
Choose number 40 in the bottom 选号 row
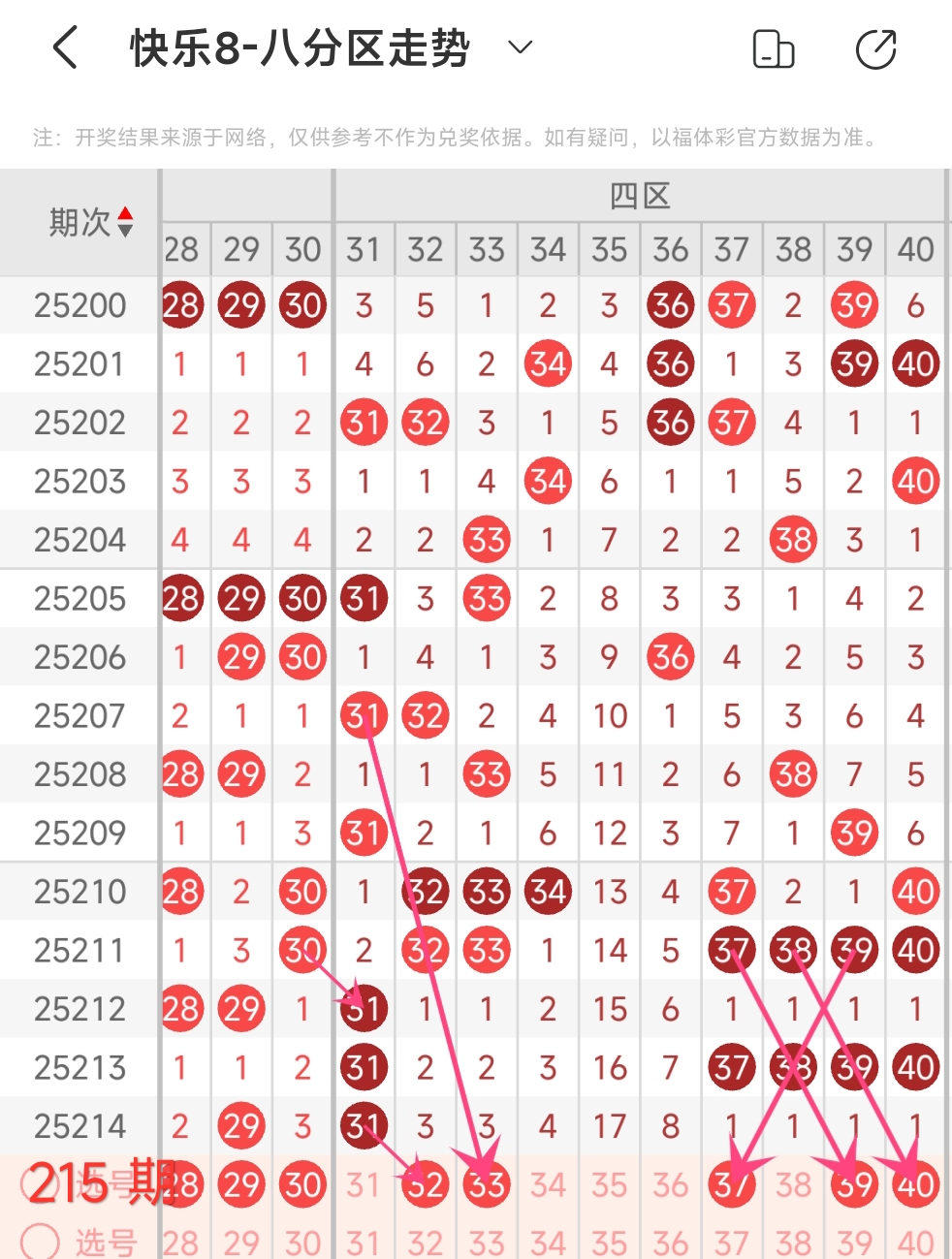point(915,1243)
